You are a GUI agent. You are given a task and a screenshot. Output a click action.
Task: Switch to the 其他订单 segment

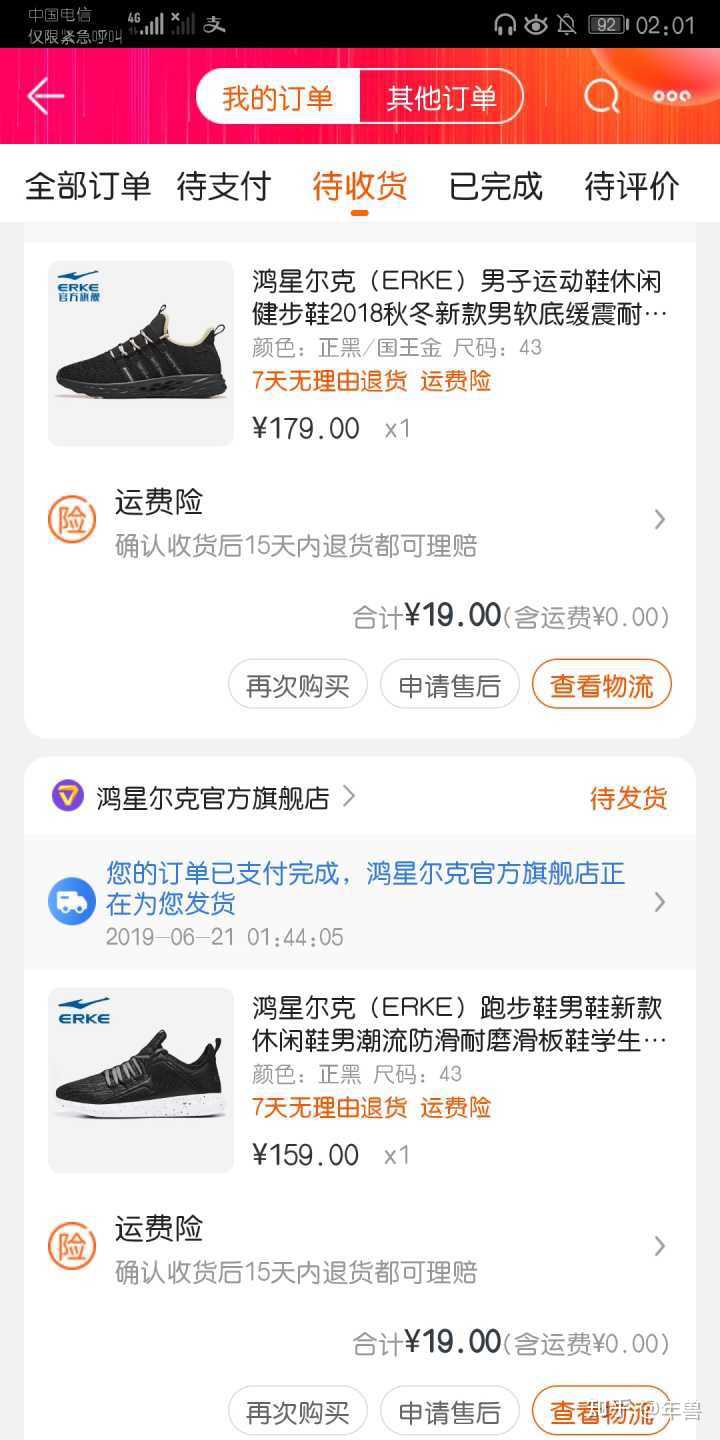tap(441, 97)
